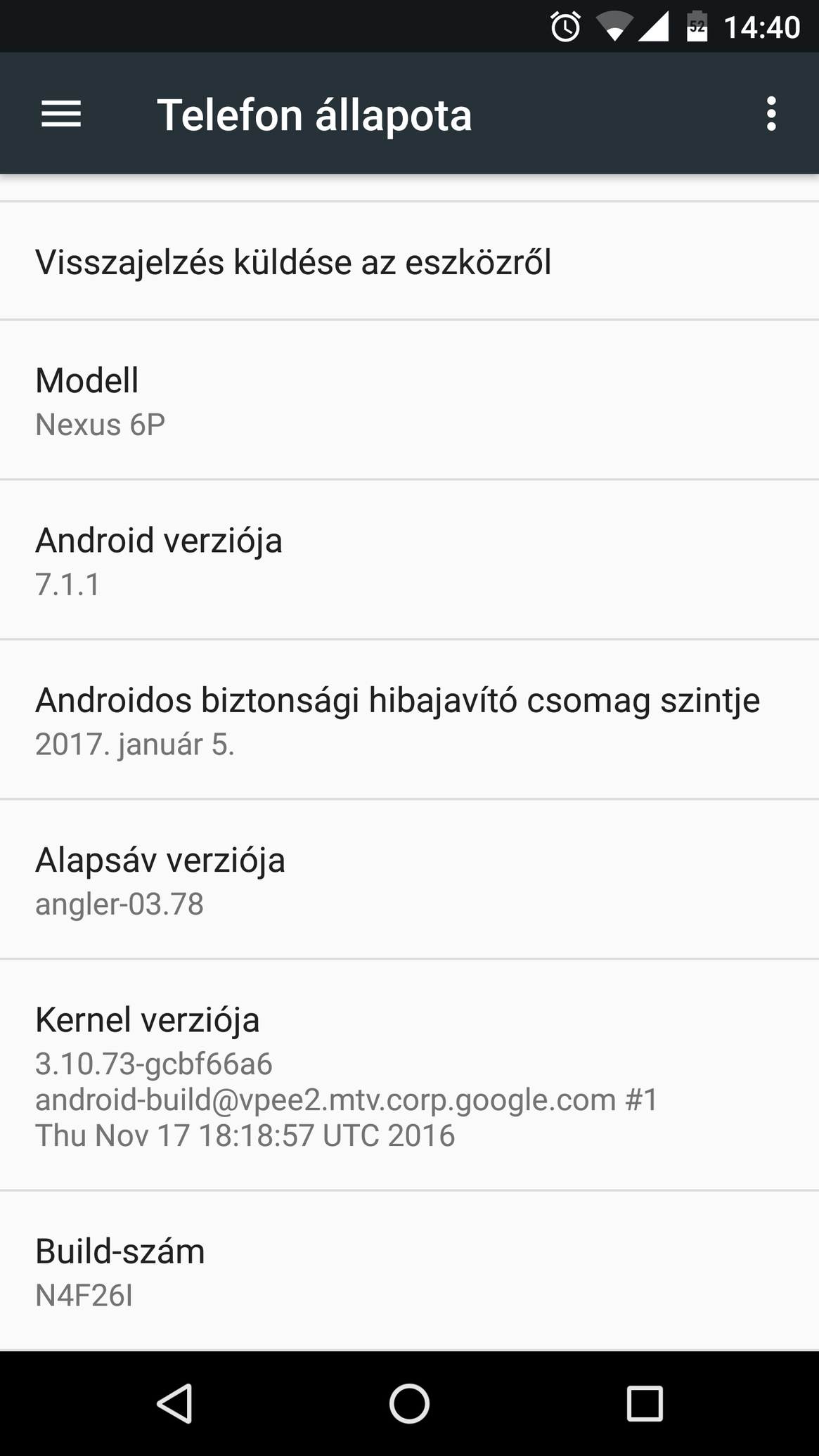Tap the Android verziója row
The image size is (819, 1456).
[x=409, y=560]
